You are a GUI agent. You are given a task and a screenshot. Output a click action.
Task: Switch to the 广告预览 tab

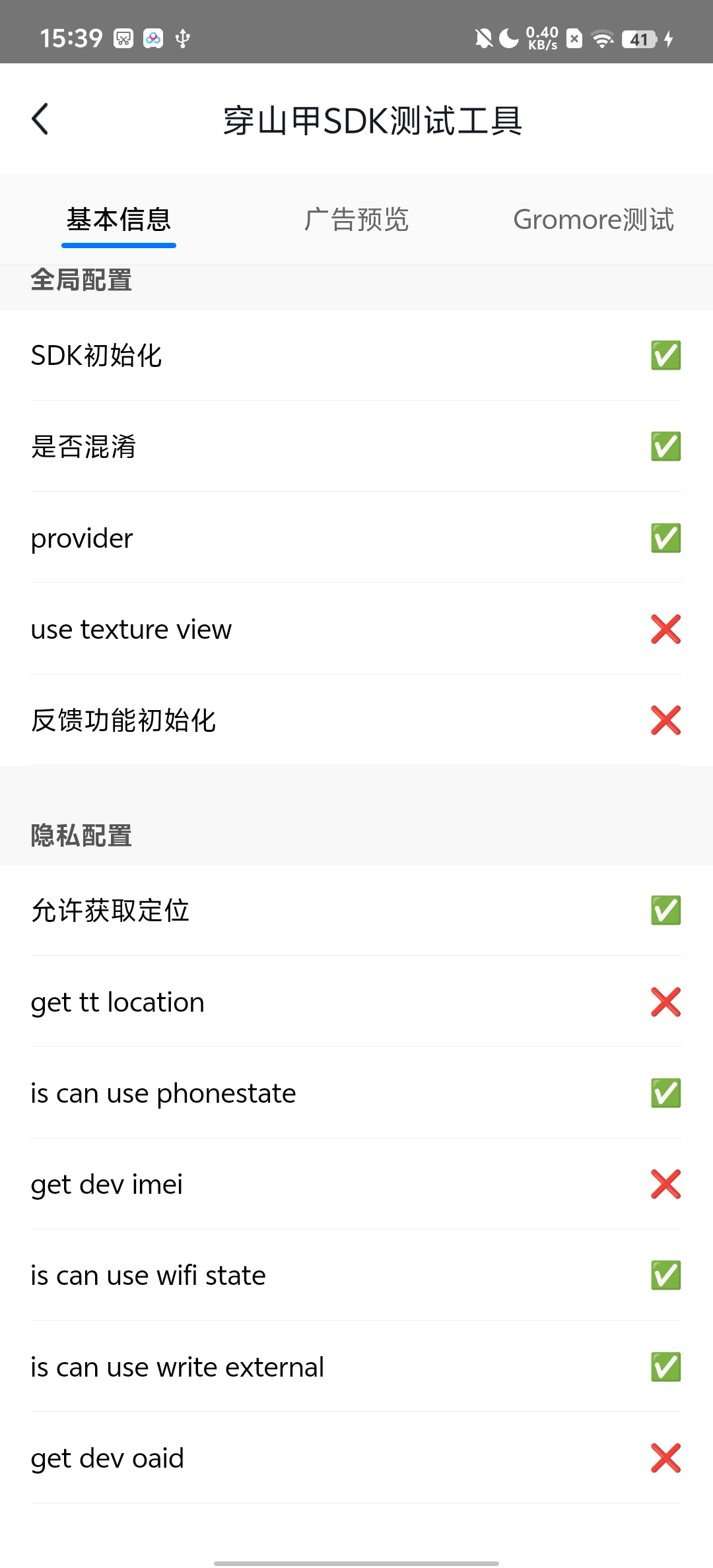click(356, 220)
